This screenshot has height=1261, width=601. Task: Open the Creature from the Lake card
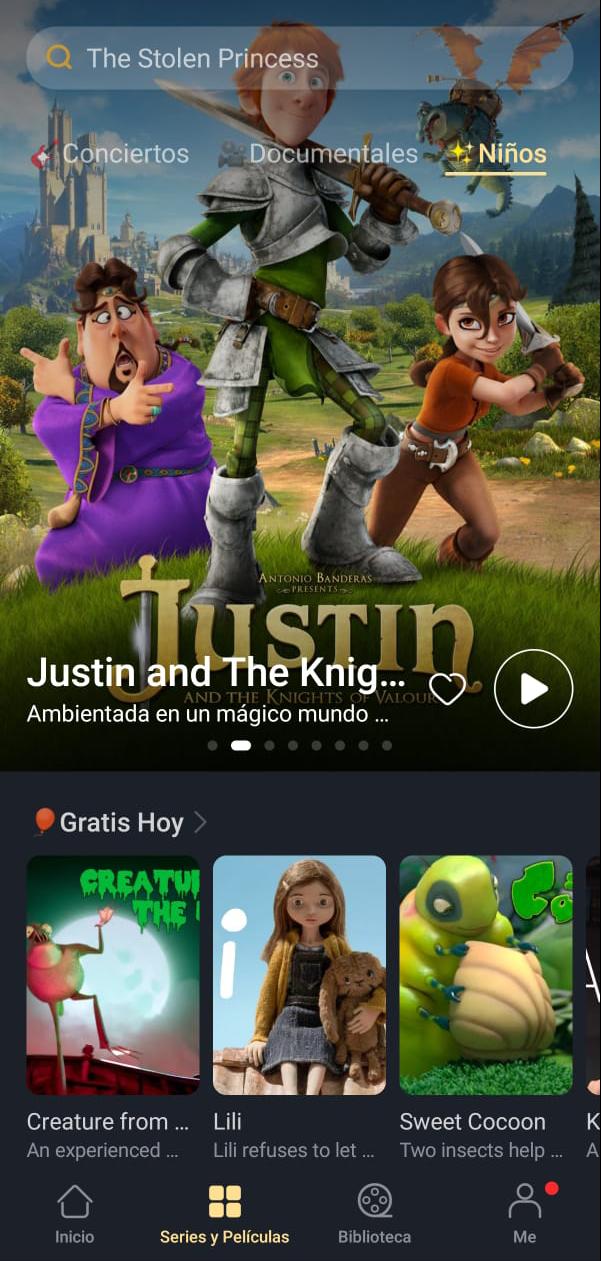112,975
